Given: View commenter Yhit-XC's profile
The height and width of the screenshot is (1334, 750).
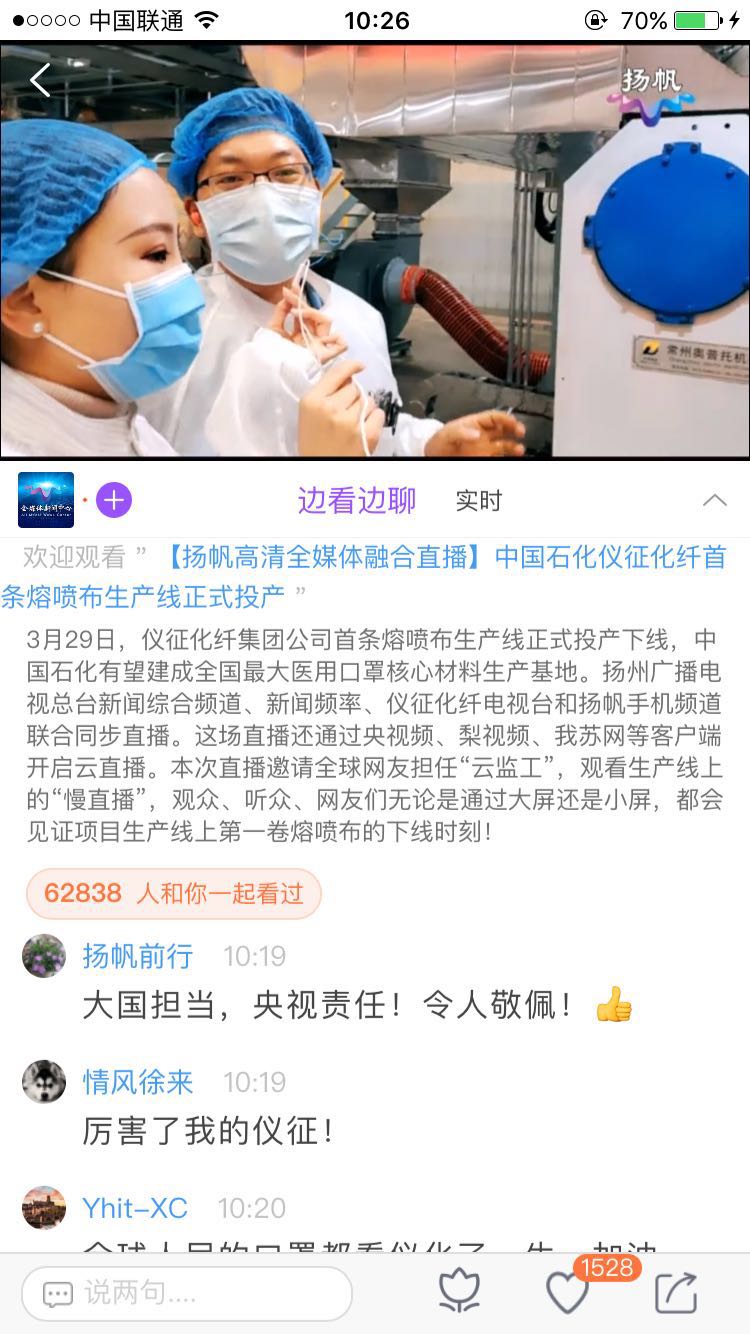Looking at the screenshot, I should click(x=44, y=1208).
